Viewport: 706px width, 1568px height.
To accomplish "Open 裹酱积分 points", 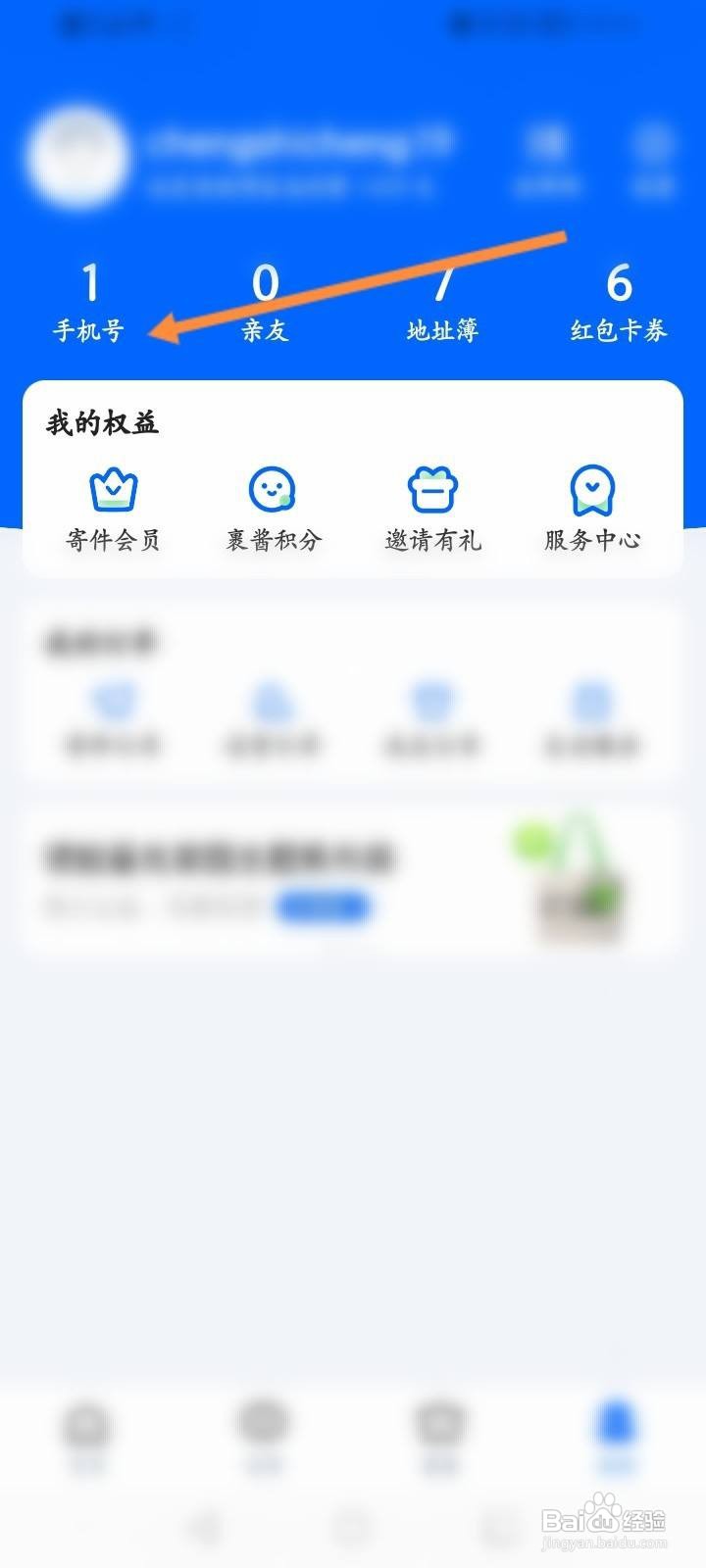I will click(274, 510).
